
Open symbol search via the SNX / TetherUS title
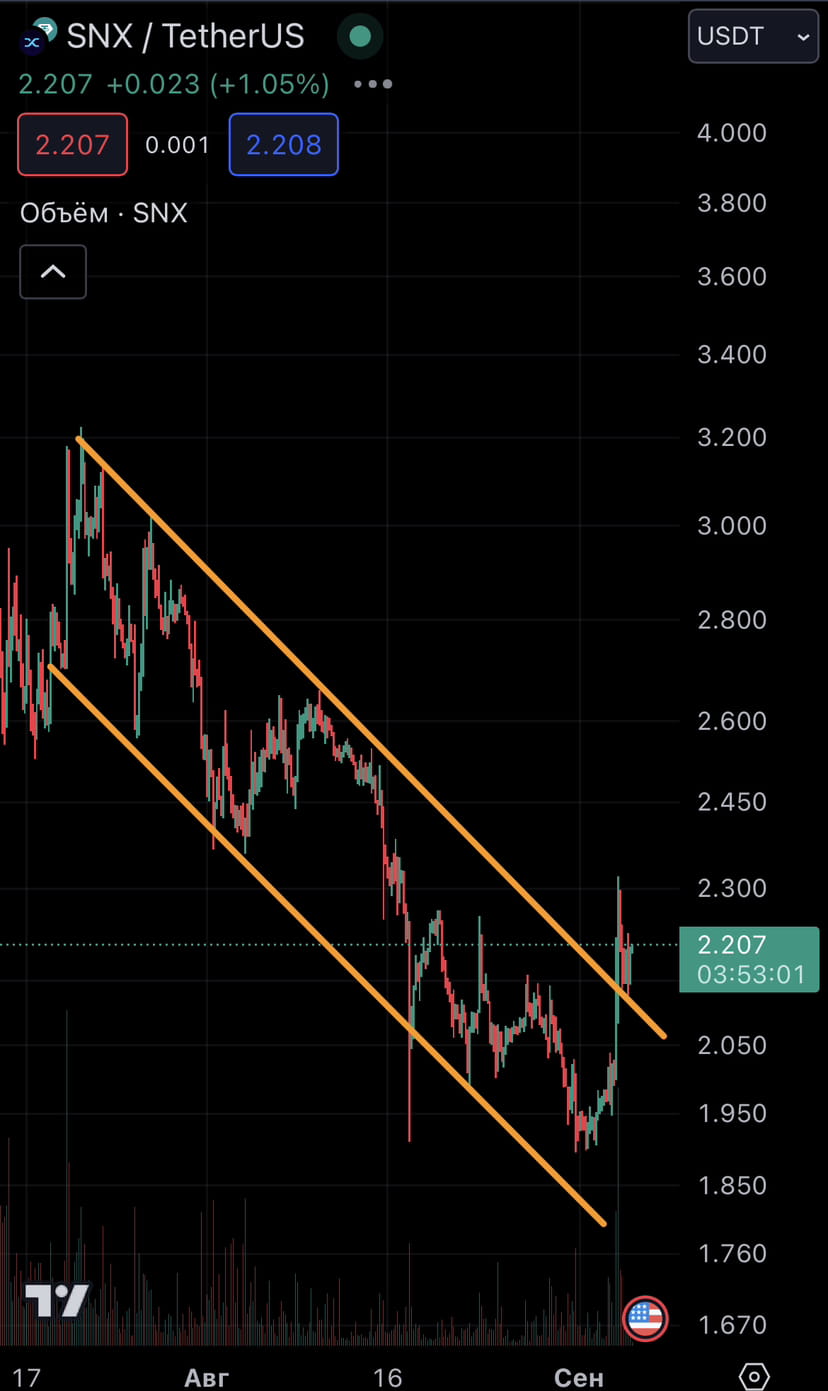point(185,36)
